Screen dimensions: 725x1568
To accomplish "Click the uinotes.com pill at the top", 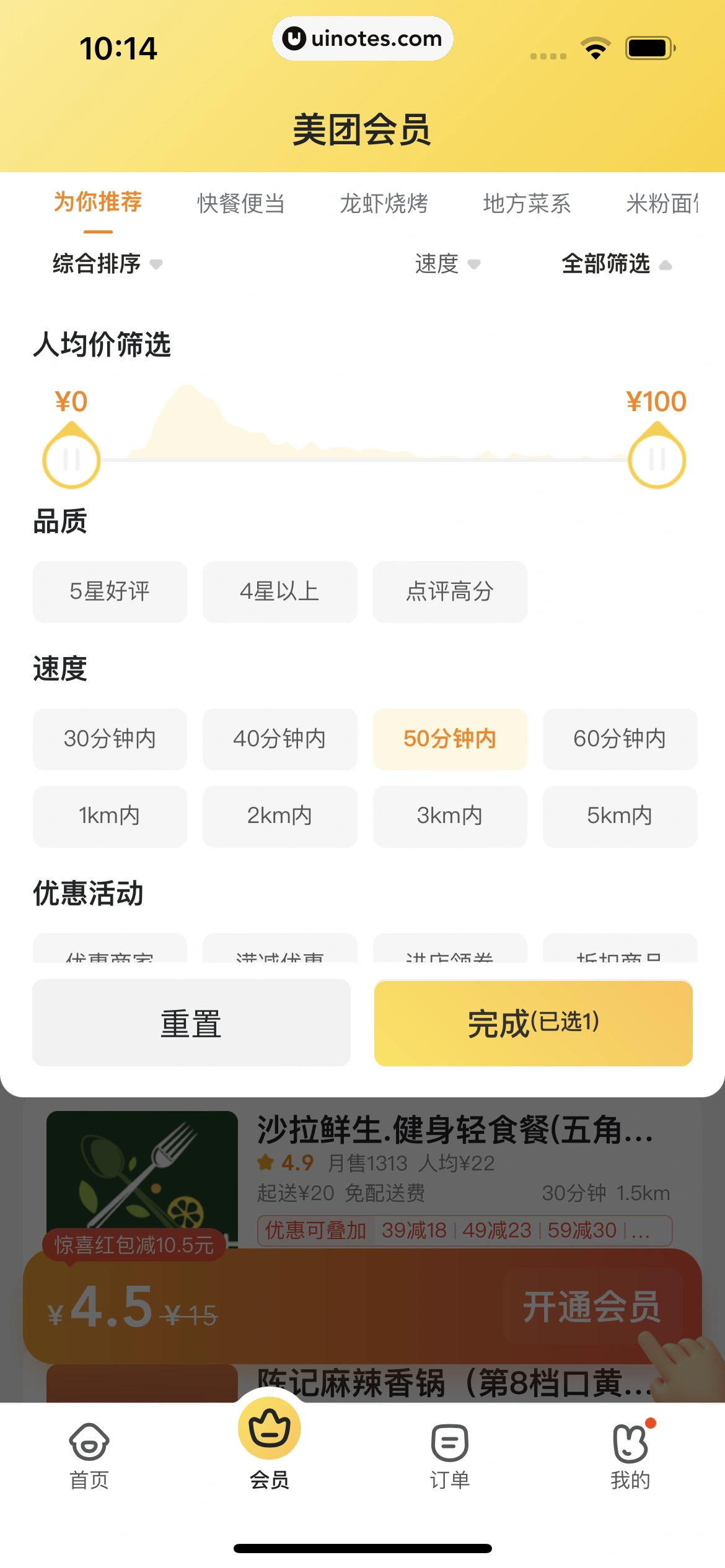I will pos(362,38).
